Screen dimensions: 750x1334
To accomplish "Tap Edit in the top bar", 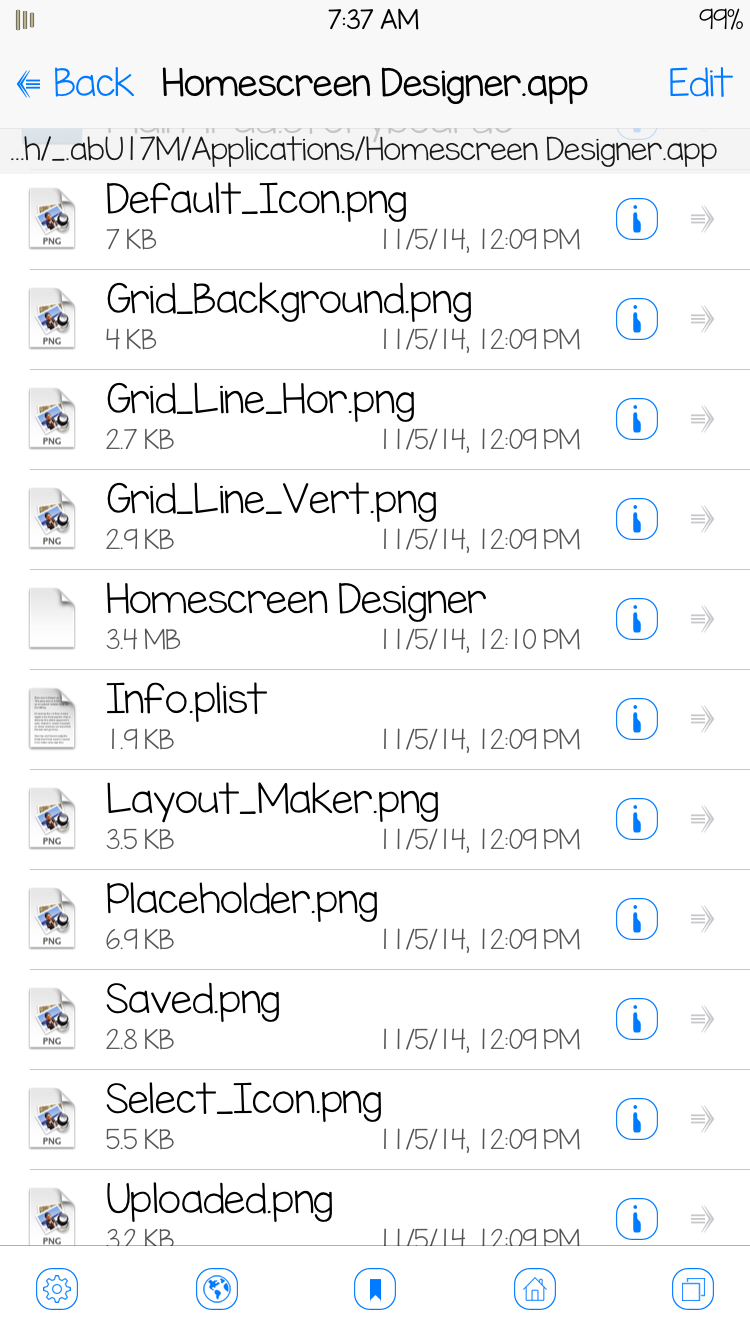I will click(x=700, y=84).
